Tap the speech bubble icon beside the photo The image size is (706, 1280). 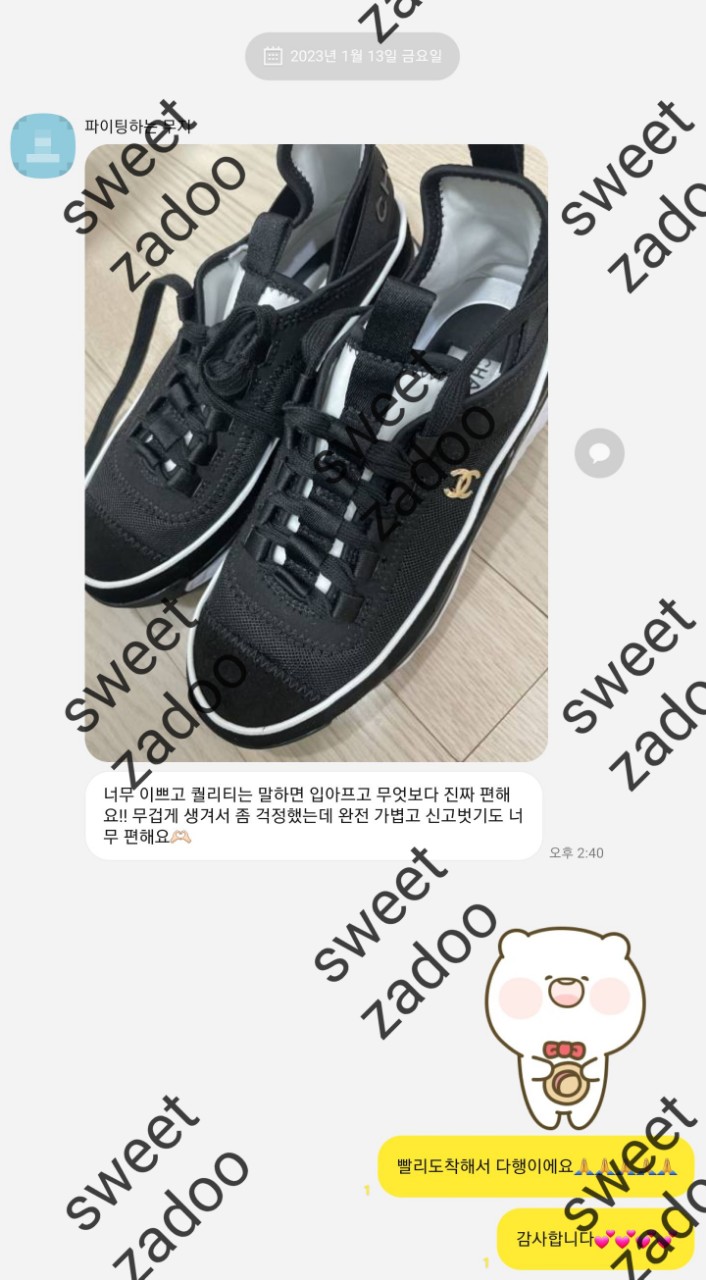[599, 453]
